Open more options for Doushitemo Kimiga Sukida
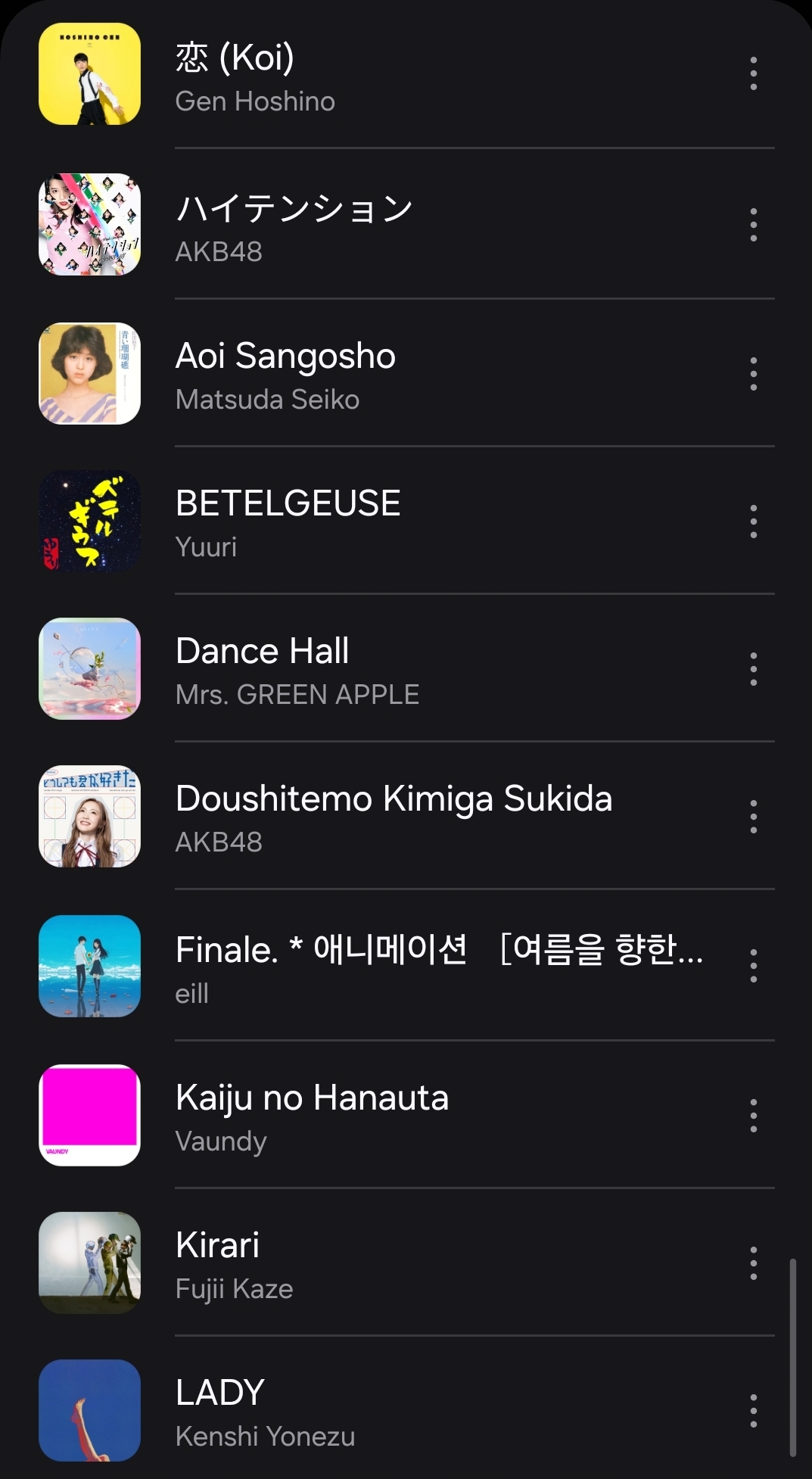Image resolution: width=812 pixels, height=1479 pixels. [753, 817]
